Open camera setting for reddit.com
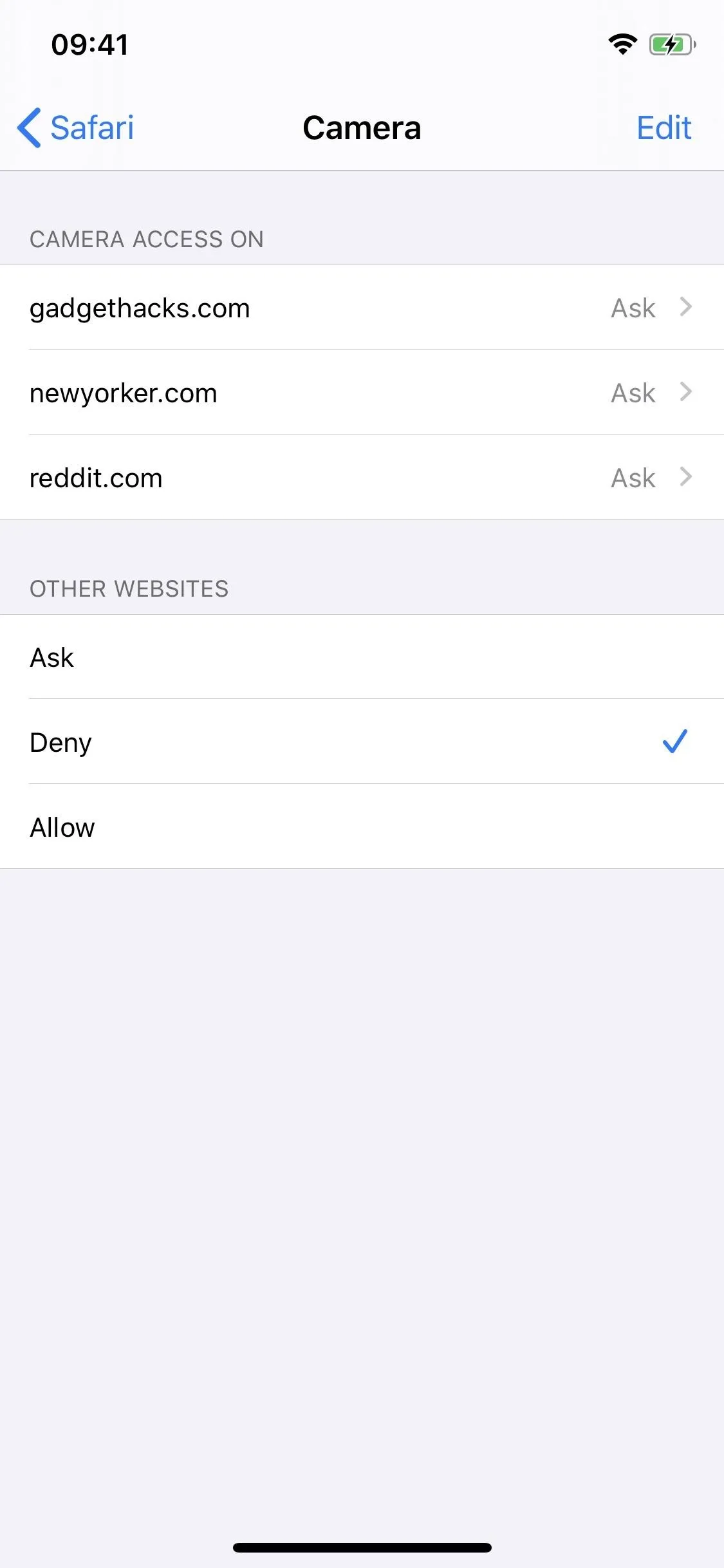 tap(362, 478)
